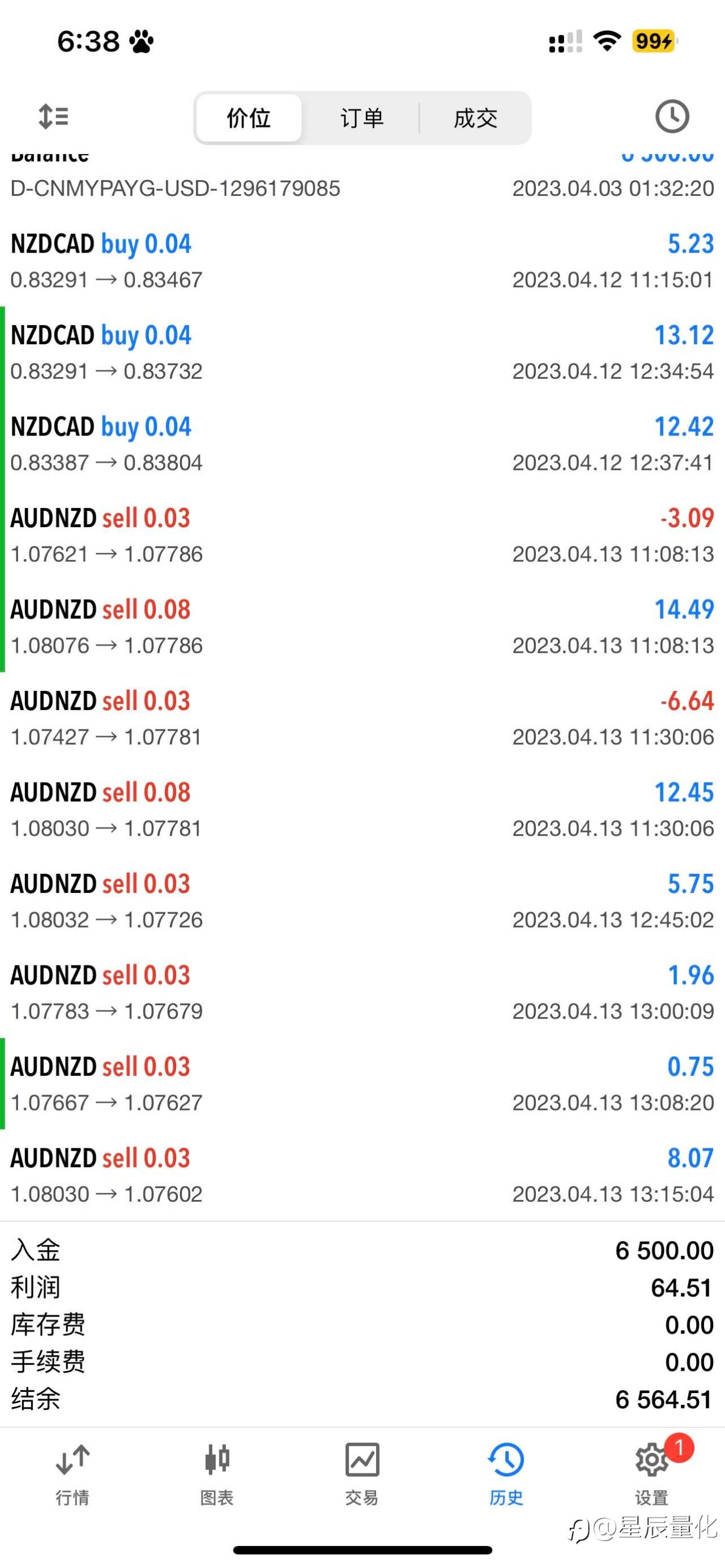Image resolution: width=725 pixels, height=1568 pixels.
Task: Select the 价位 segment
Action: pyautogui.click(x=248, y=117)
